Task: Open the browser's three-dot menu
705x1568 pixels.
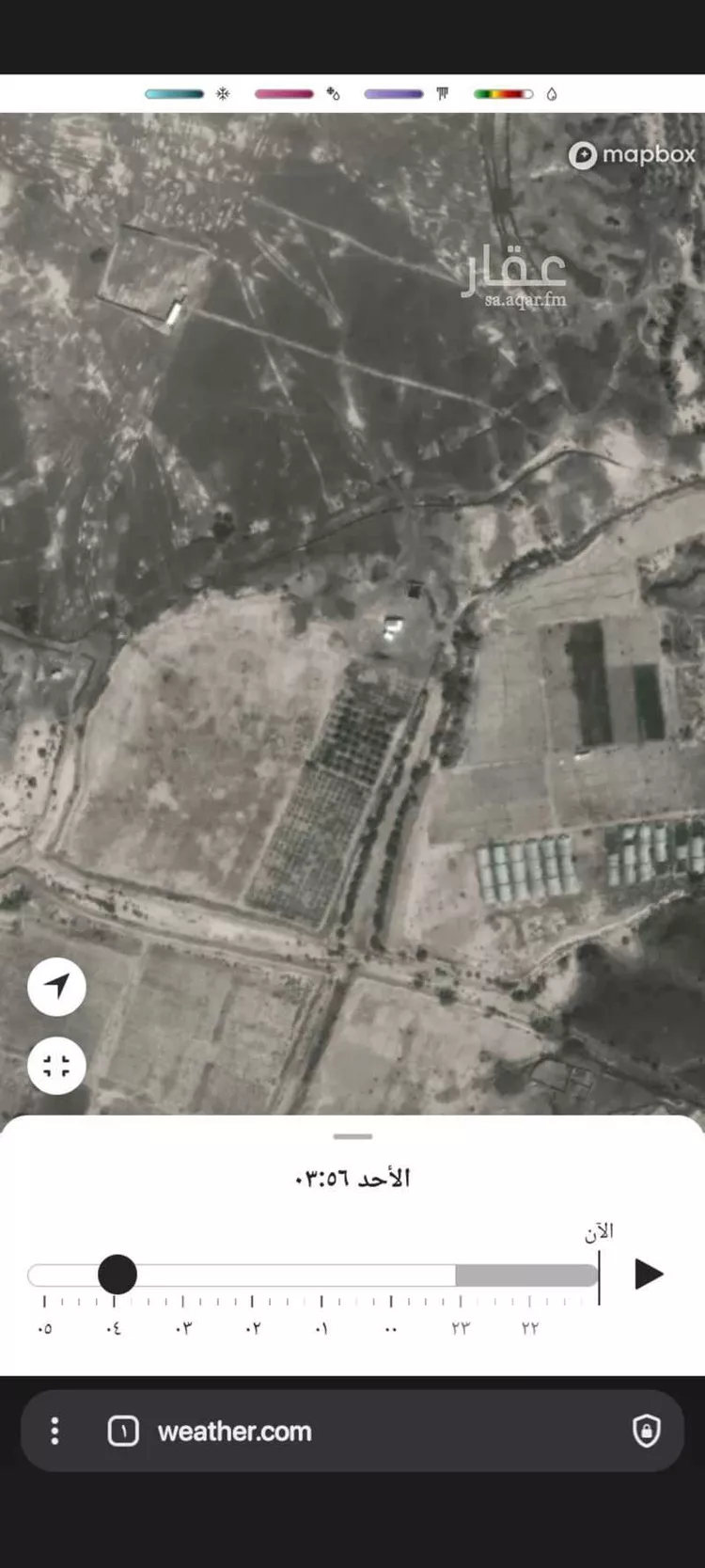Action: point(55,1431)
